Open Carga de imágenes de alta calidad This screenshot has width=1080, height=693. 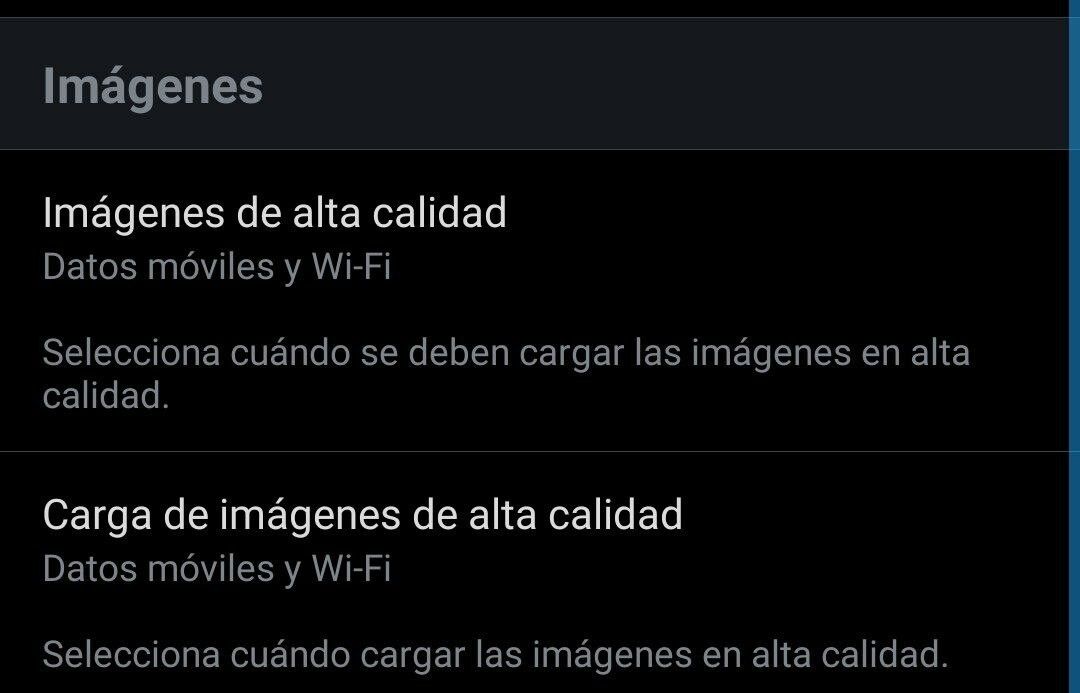[363, 516]
